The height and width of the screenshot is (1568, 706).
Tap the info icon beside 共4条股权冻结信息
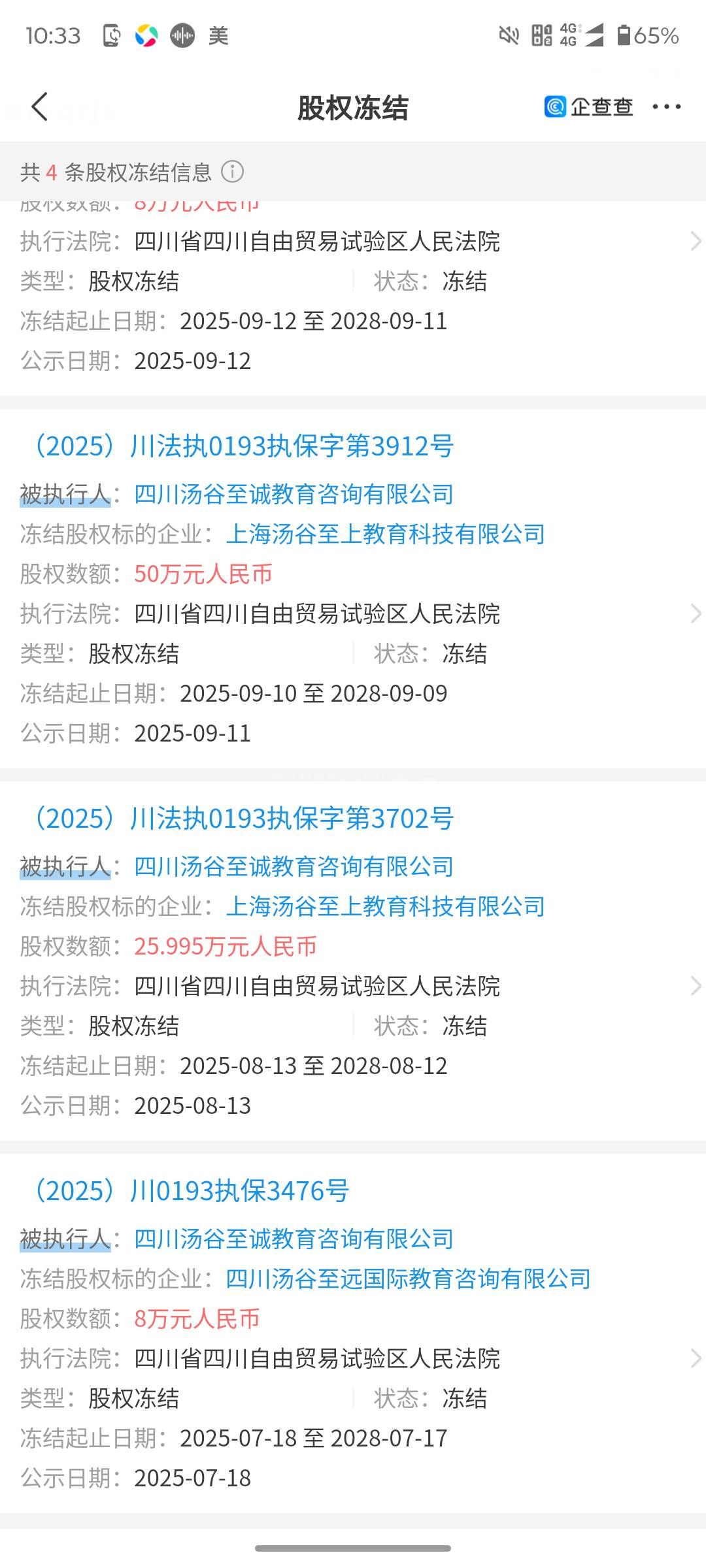[232, 172]
